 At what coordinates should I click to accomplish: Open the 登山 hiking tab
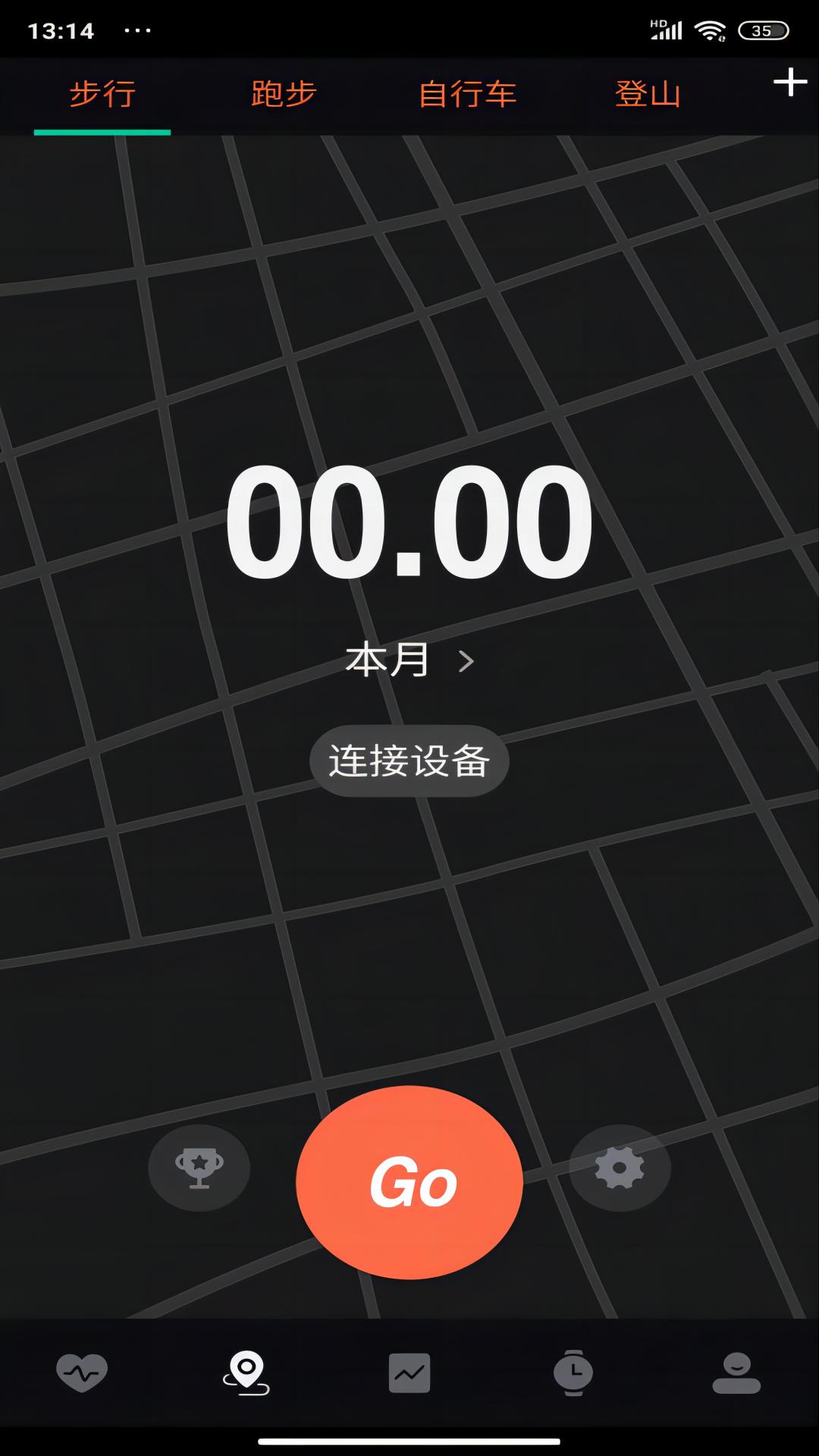(648, 94)
